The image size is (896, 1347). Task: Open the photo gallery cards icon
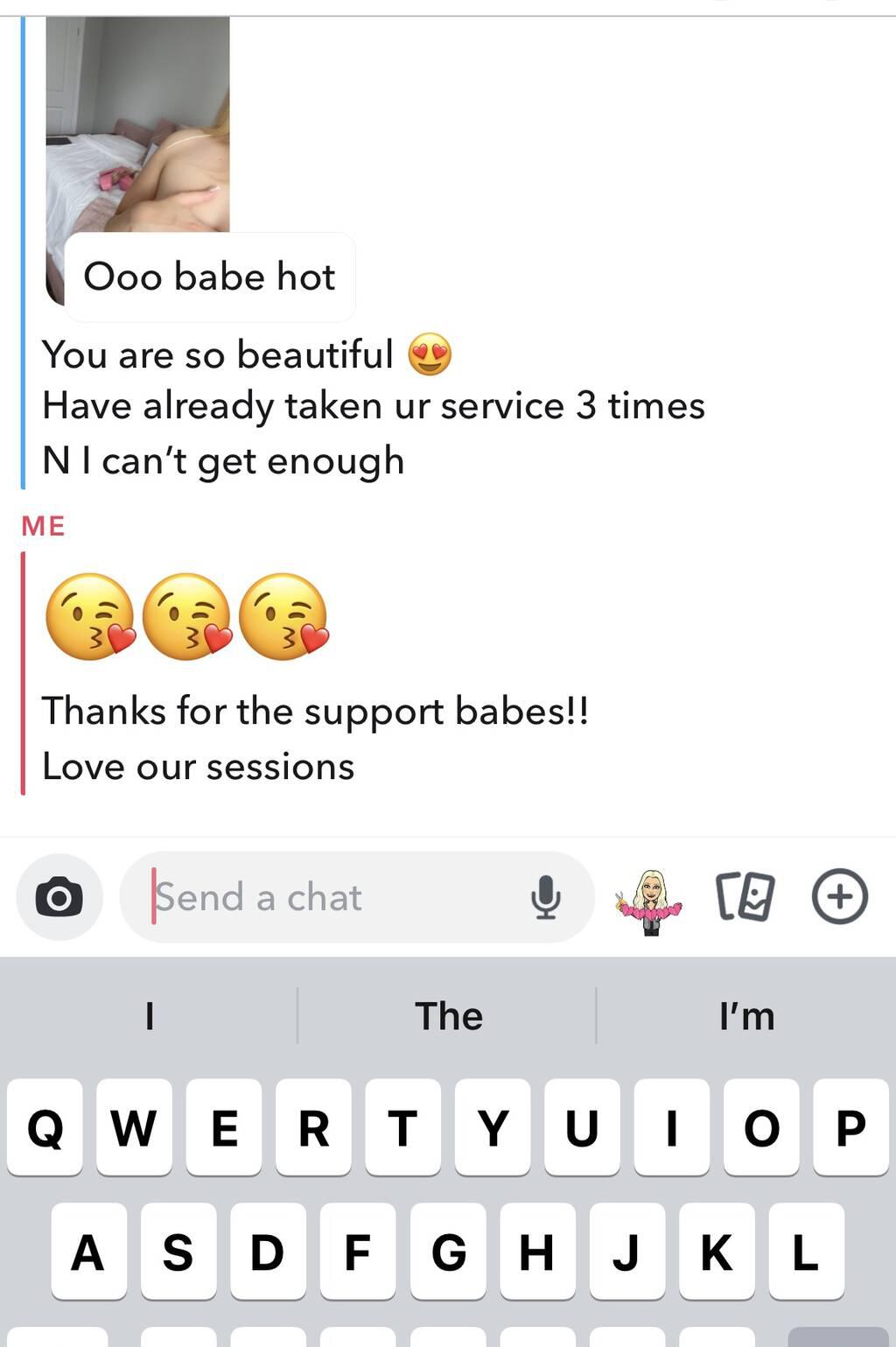point(745,897)
